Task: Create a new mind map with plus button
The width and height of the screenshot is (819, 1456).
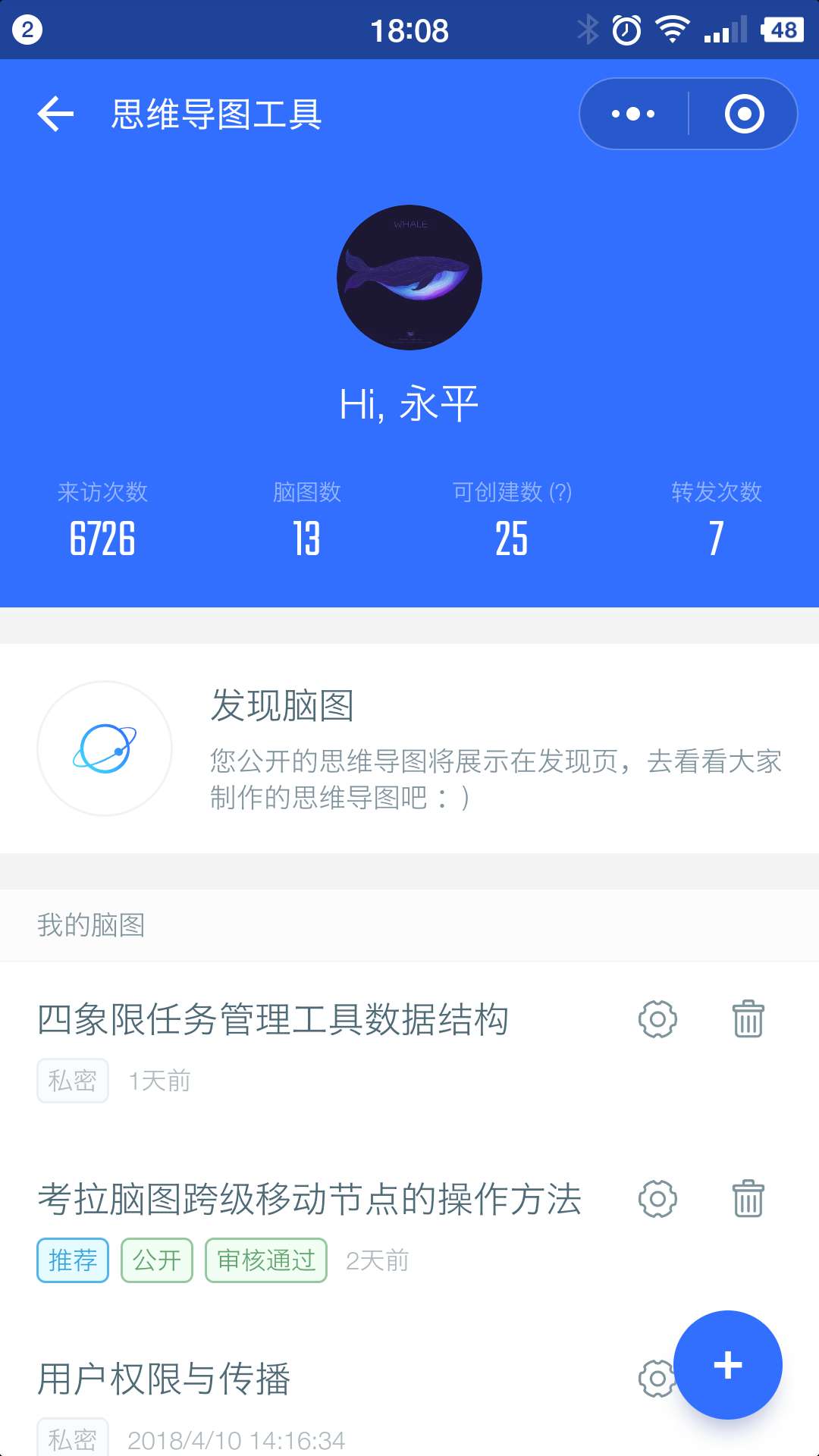Action: (728, 1365)
